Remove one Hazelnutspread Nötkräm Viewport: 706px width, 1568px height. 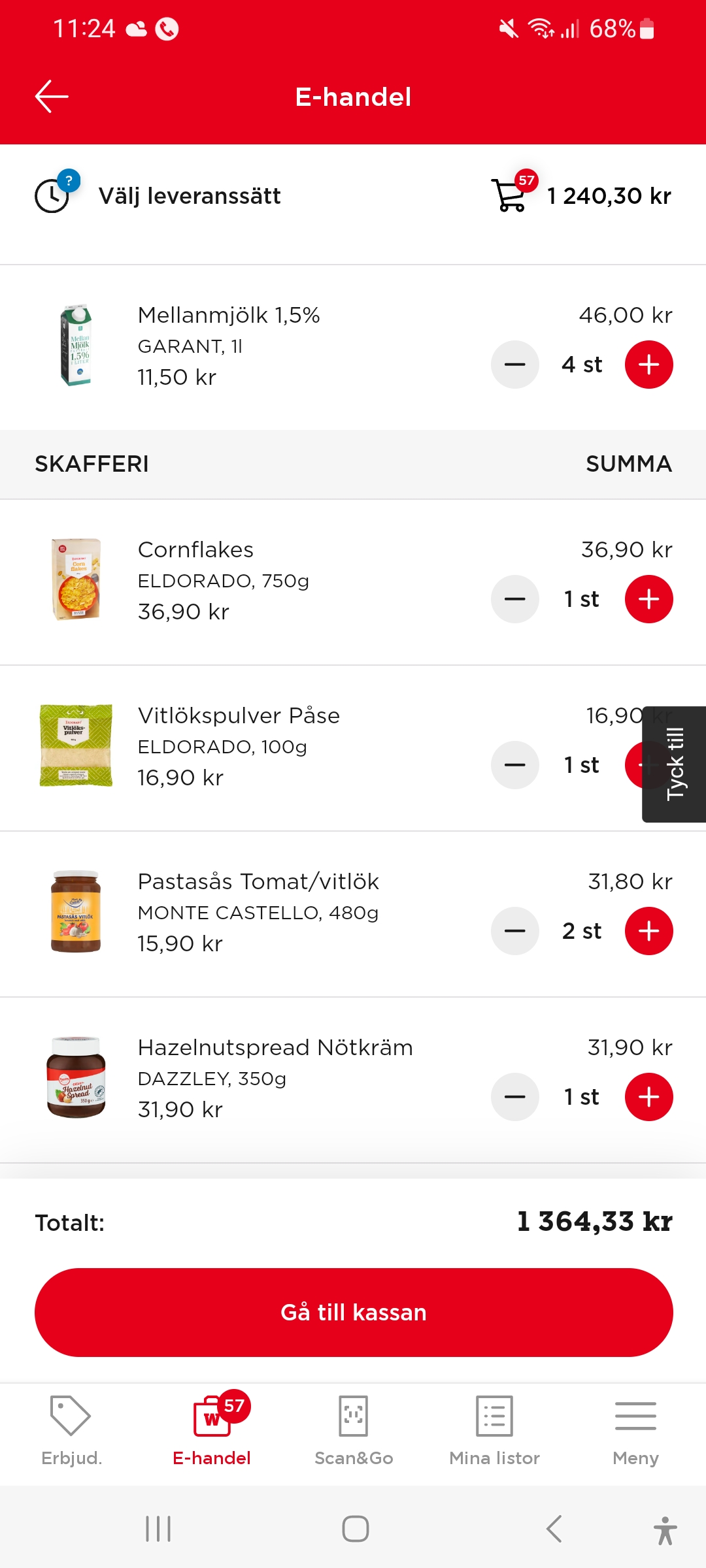click(x=515, y=1097)
